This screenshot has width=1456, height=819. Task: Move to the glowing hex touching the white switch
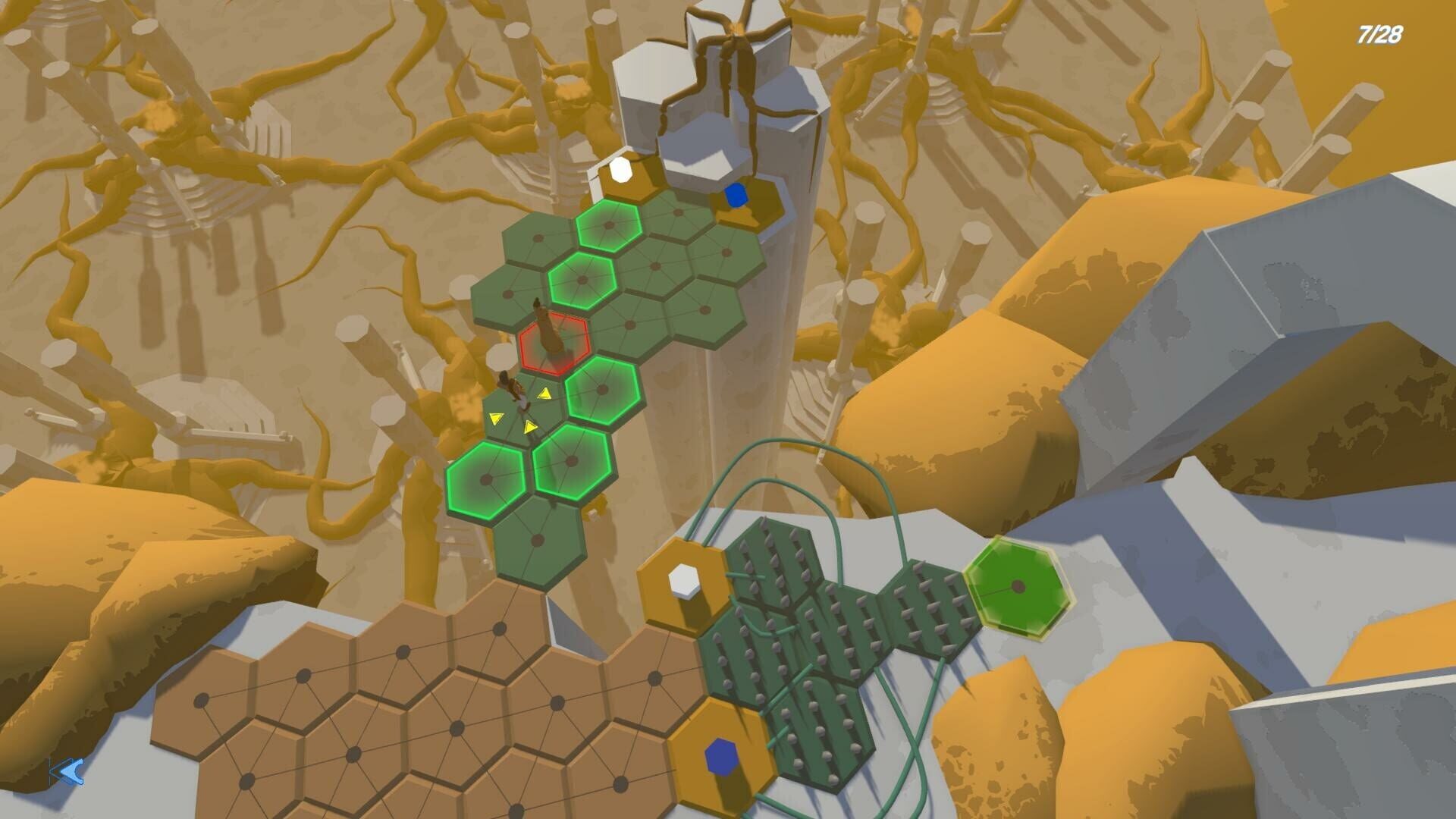(607, 226)
